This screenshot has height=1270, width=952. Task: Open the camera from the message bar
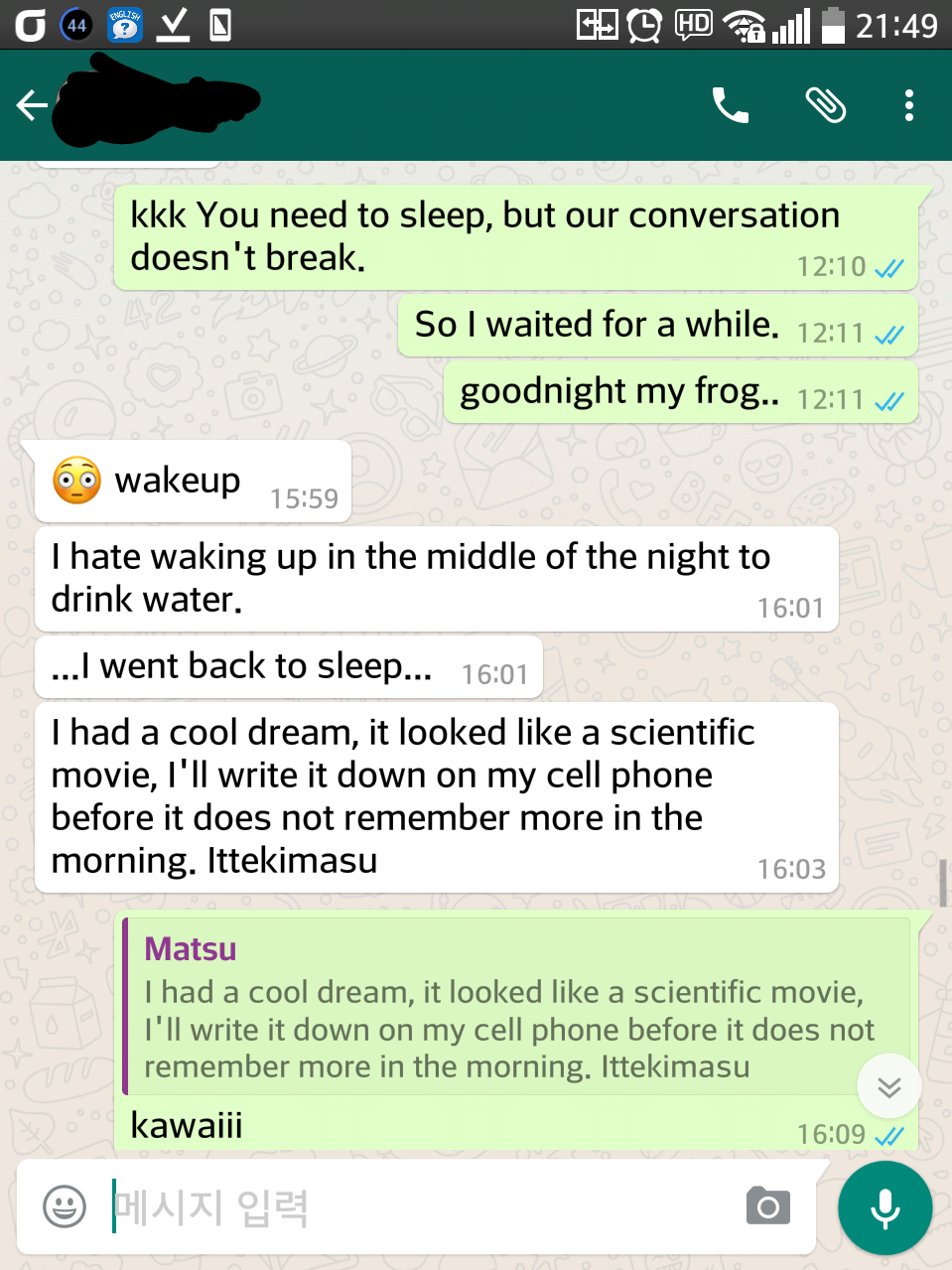767,1206
